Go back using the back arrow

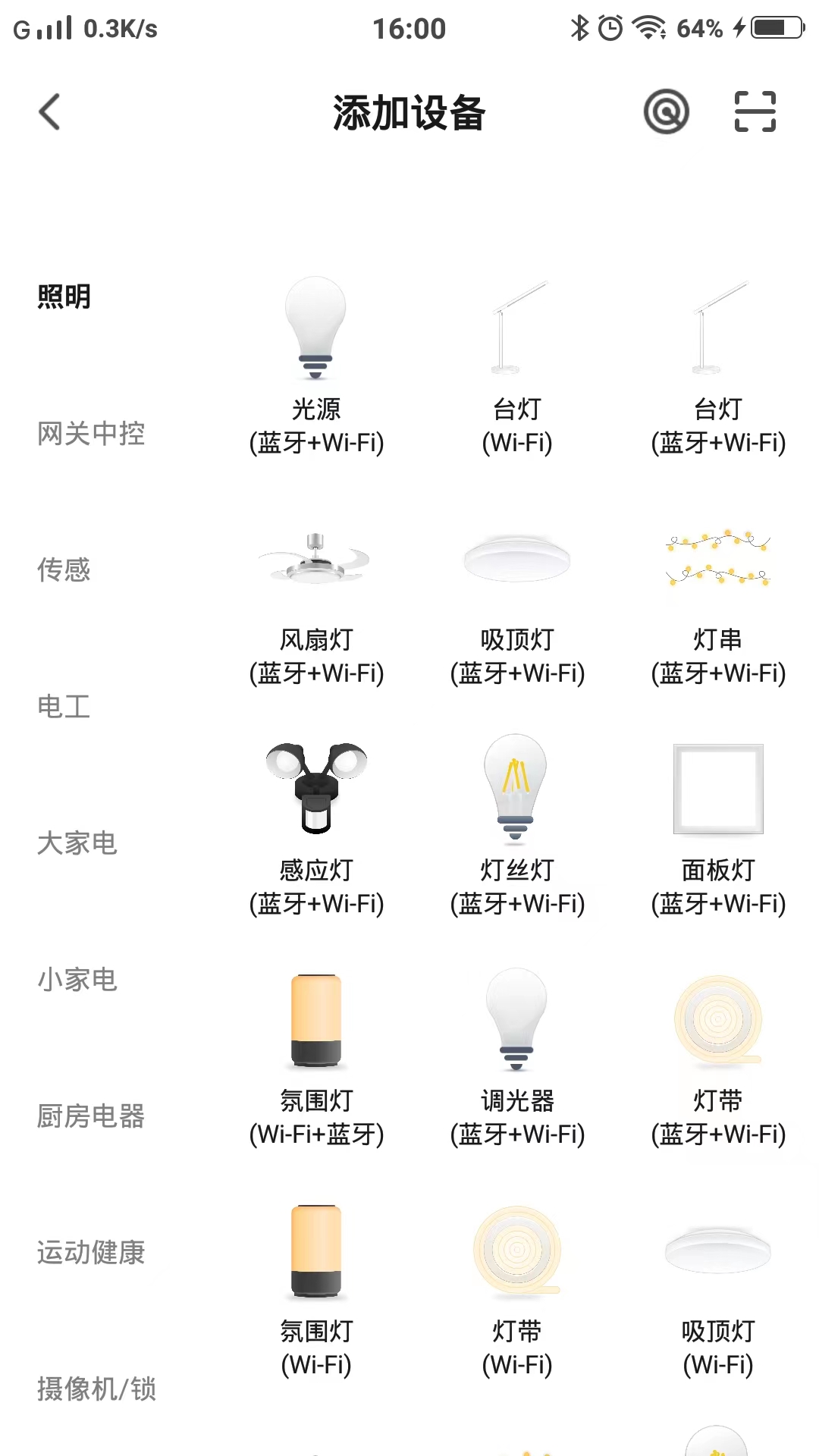pos(49,111)
